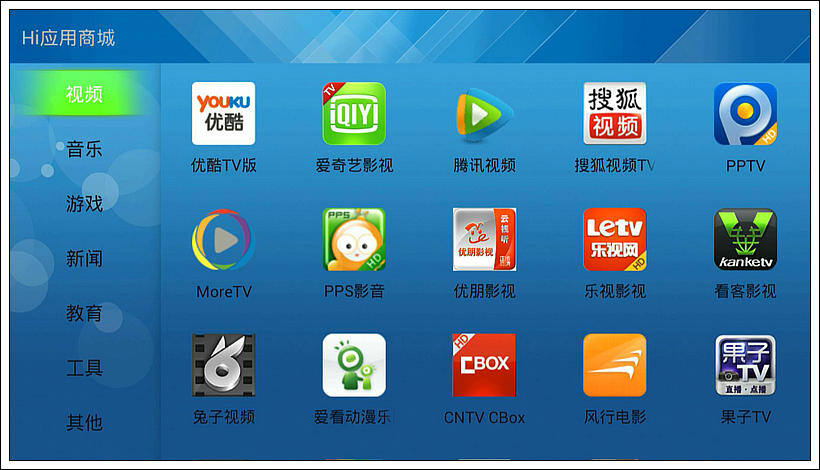Open the CNTV CBox app
The width and height of the screenshot is (820, 470).
click(484, 365)
